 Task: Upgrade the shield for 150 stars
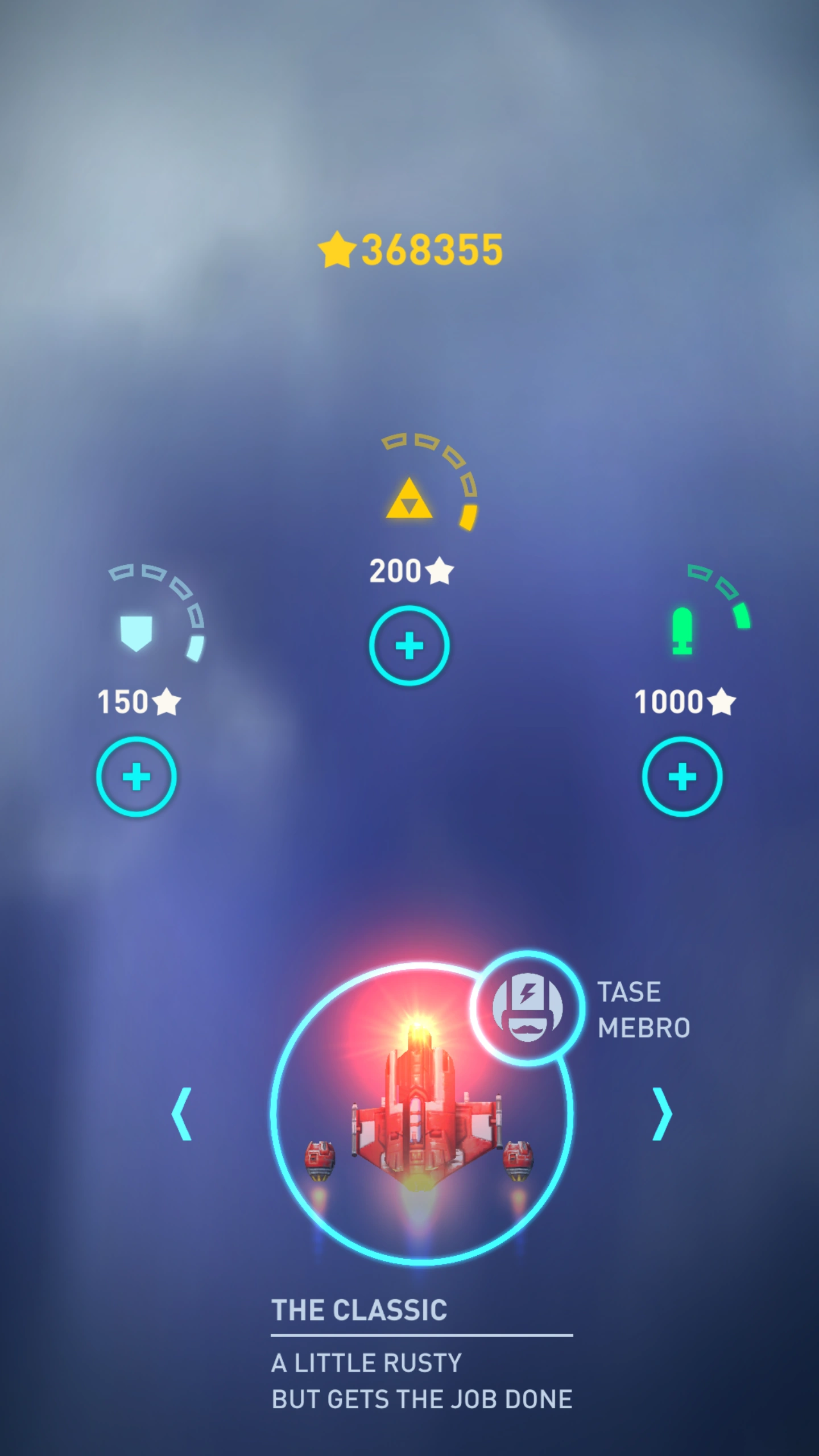click(136, 777)
